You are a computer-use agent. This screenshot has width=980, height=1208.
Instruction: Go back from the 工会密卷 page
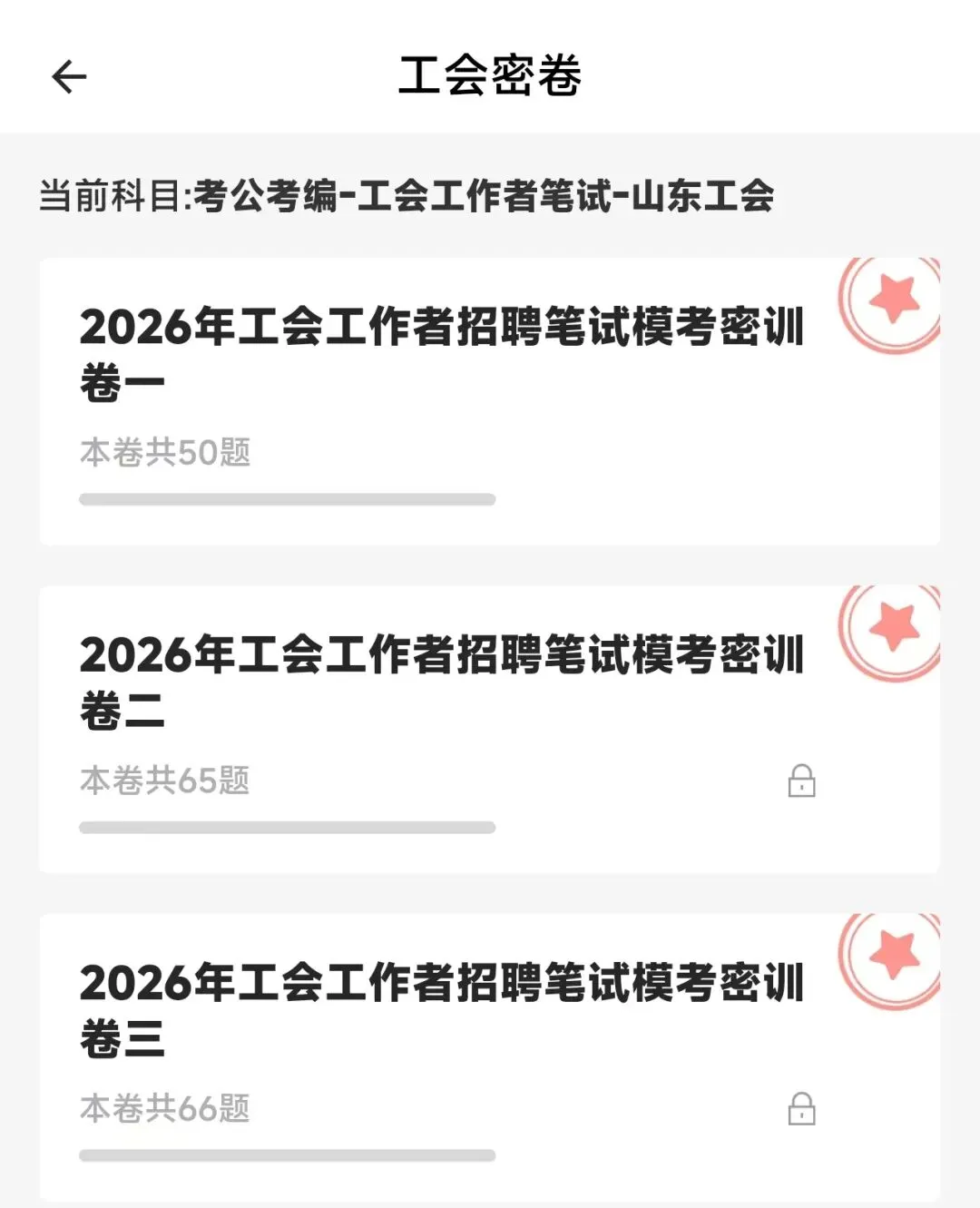pos(69,76)
